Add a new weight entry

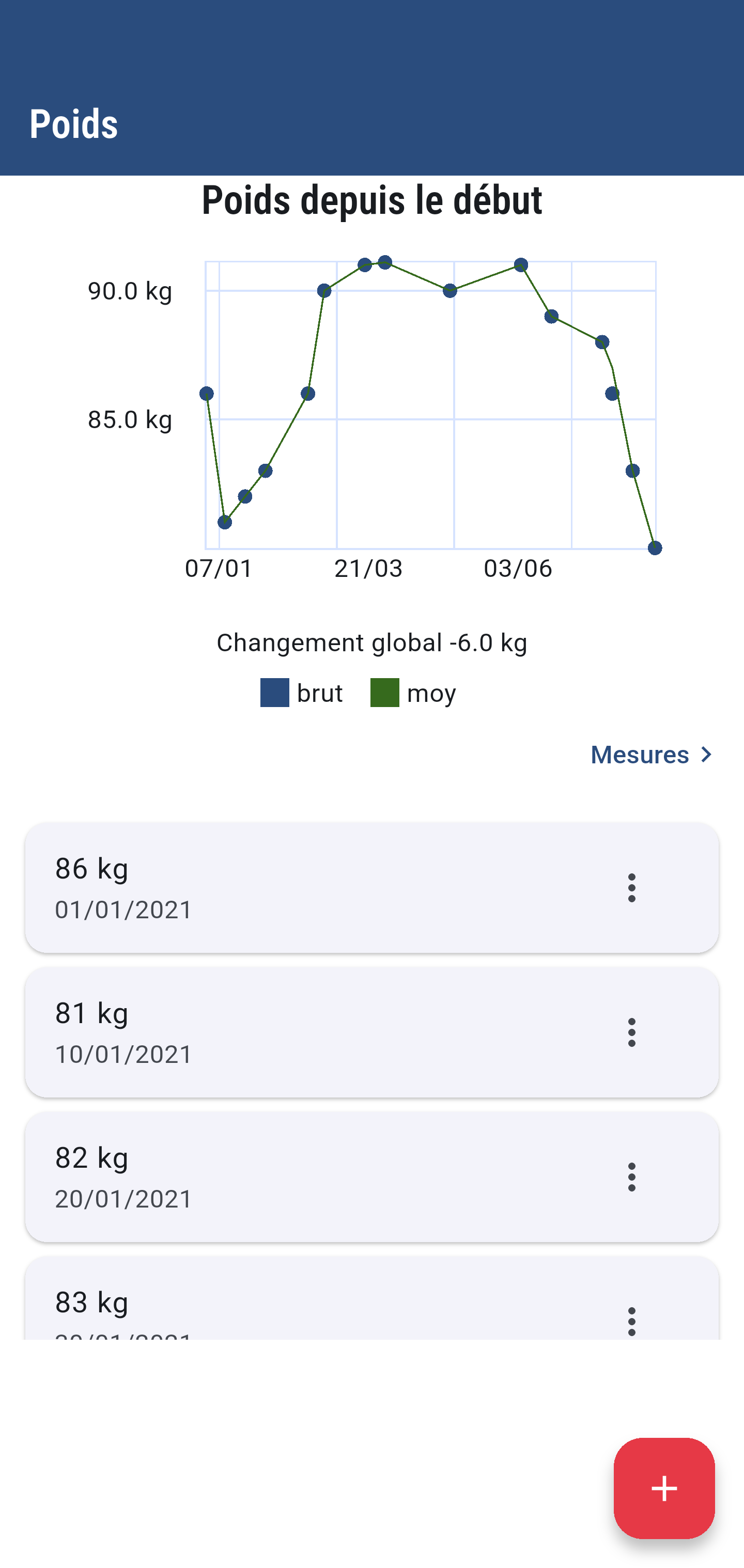pyautogui.click(x=663, y=1488)
